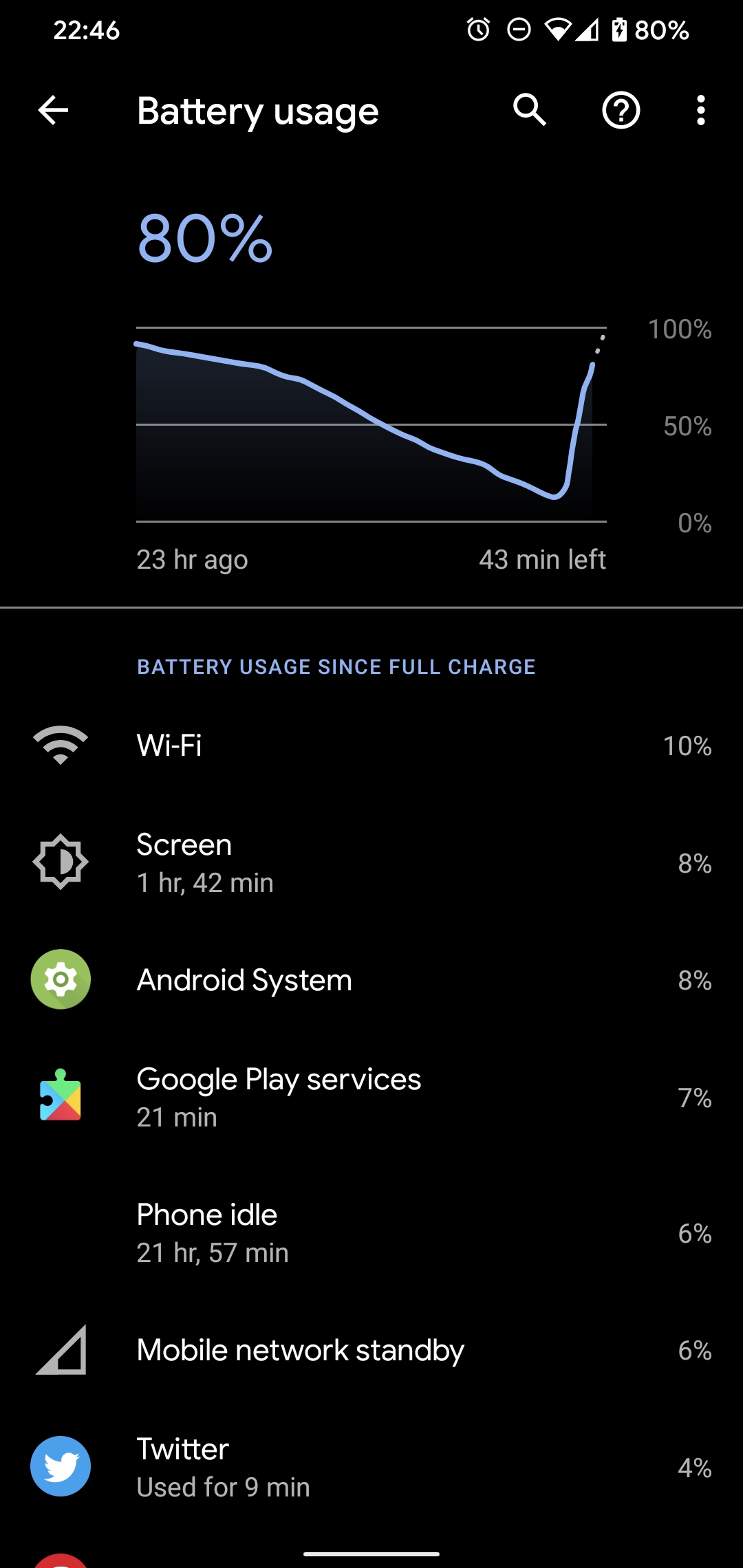This screenshot has width=743, height=1568.
Task: Open settings search
Action: click(529, 110)
